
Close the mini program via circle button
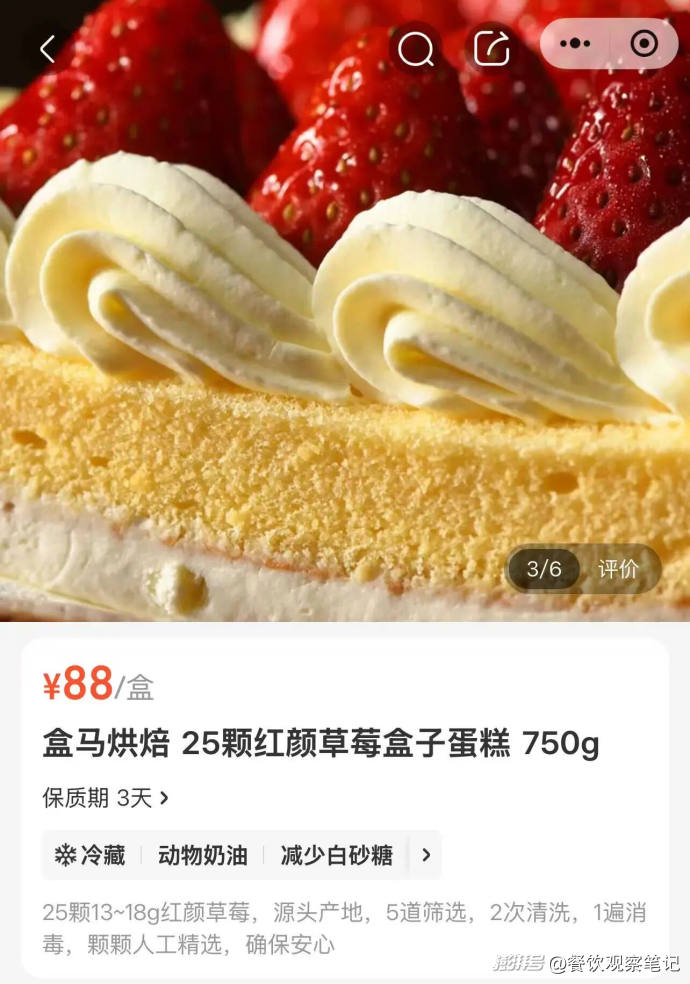[644, 44]
